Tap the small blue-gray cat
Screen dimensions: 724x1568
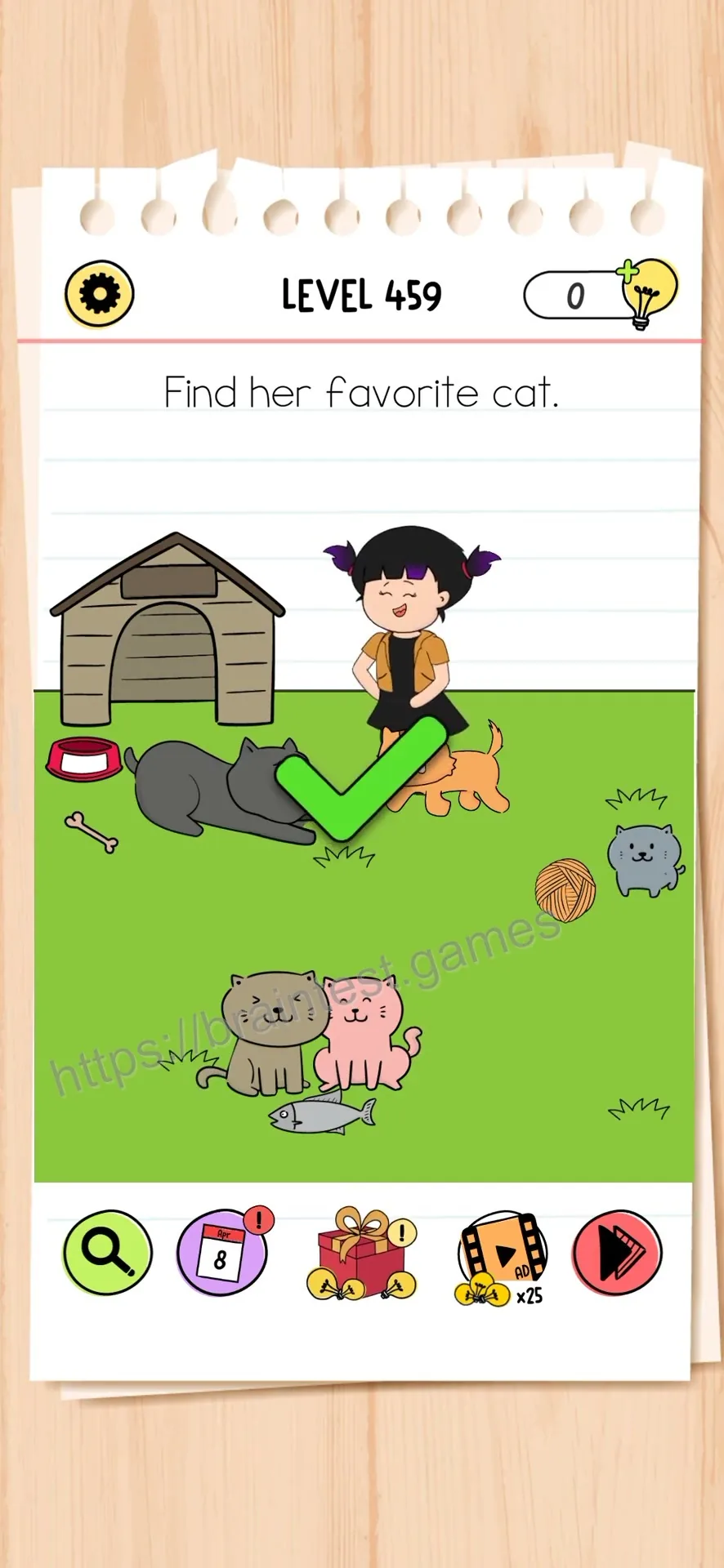pyautogui.click(x=645, y=860)
